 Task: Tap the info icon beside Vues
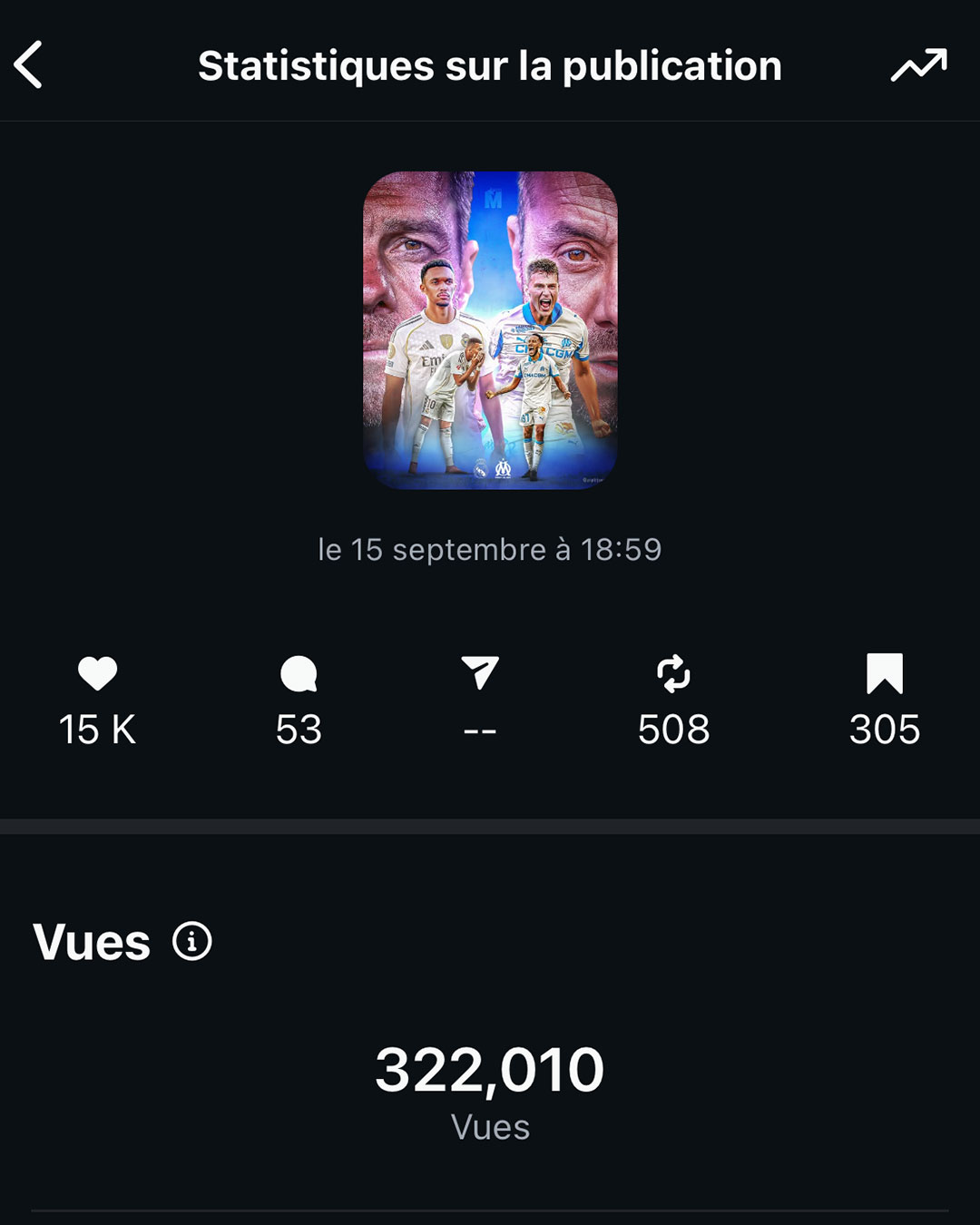tap(192, 941)
